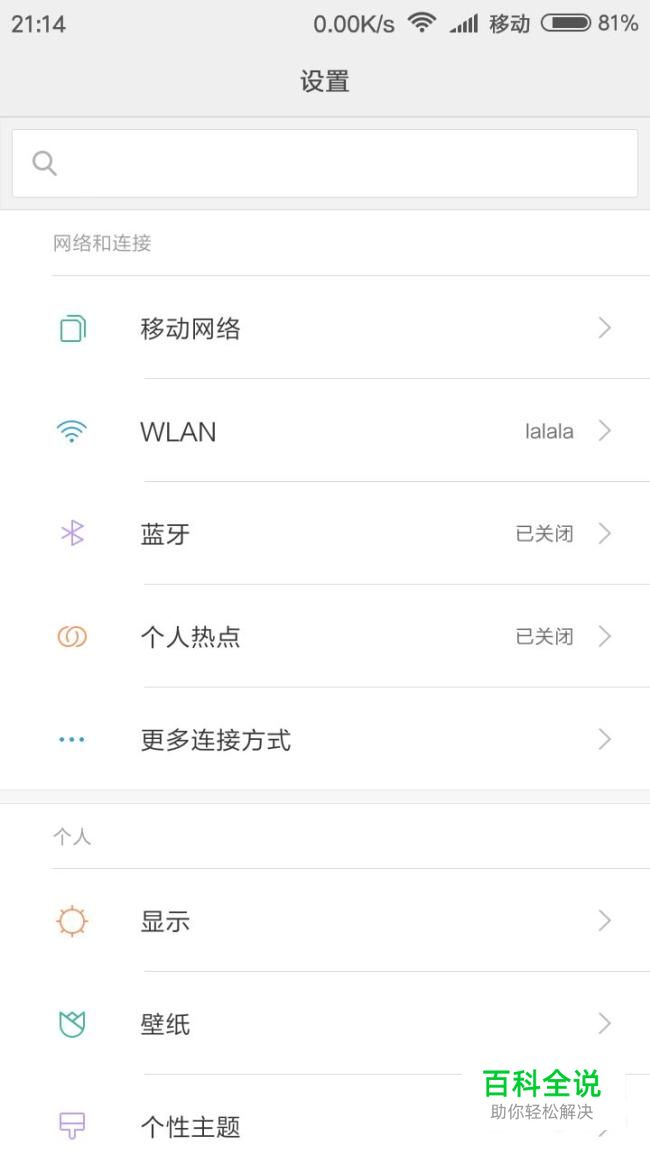Viewport: 650px width, 1155px height.
Task: Tap the settings search box
Action: click(x=325, y=163)
